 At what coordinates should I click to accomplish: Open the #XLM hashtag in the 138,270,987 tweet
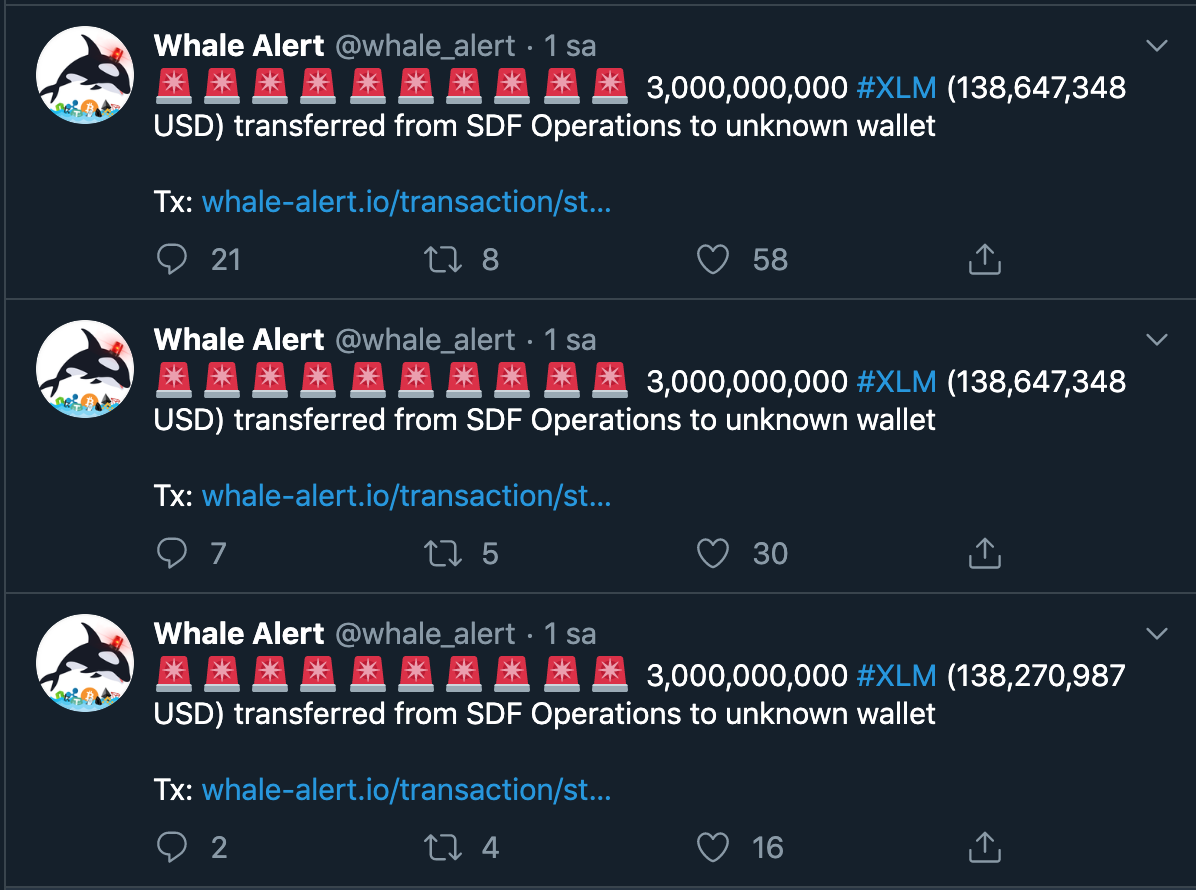(896, 676)
